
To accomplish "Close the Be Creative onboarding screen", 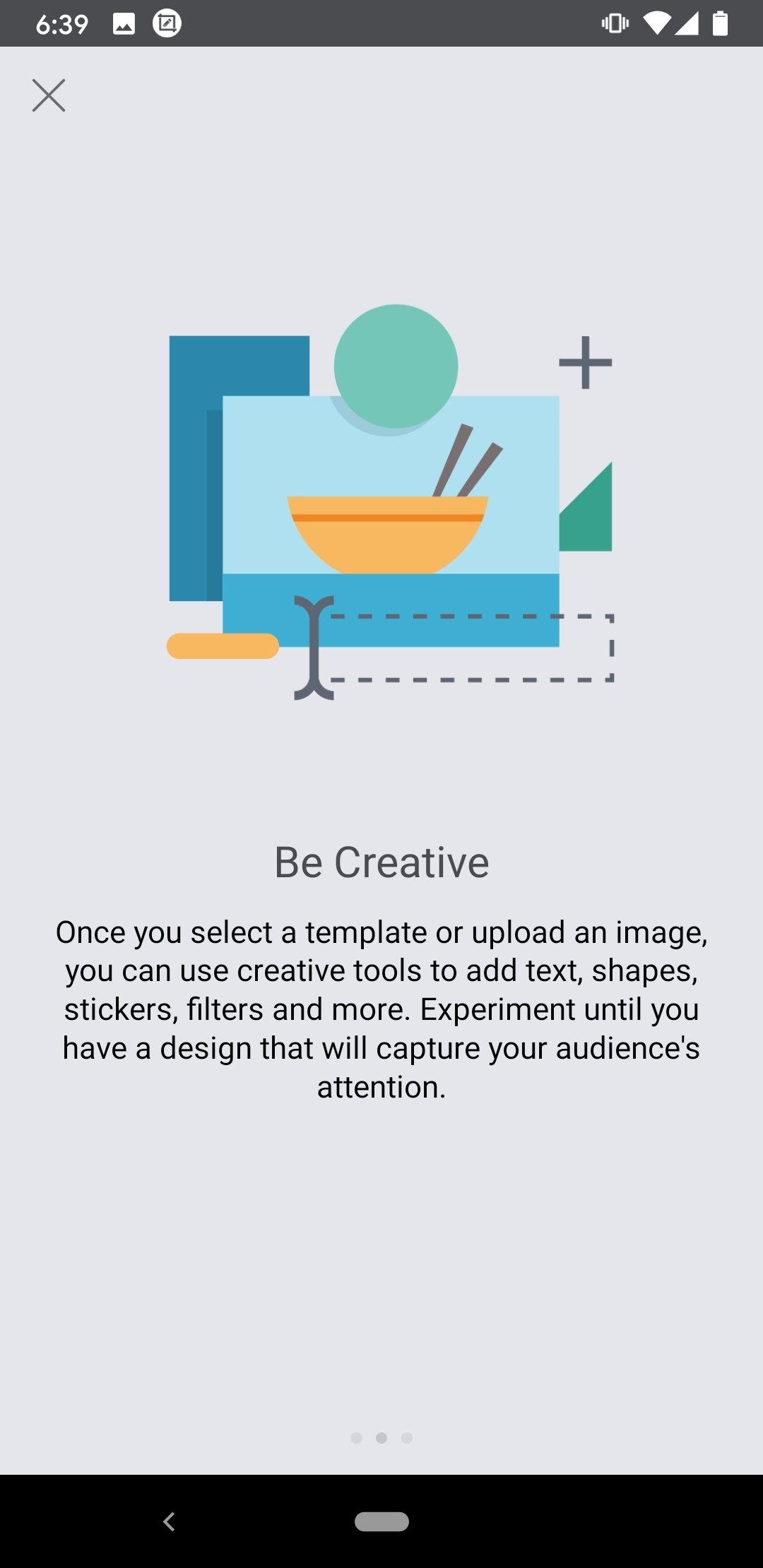I will (49, 95).
